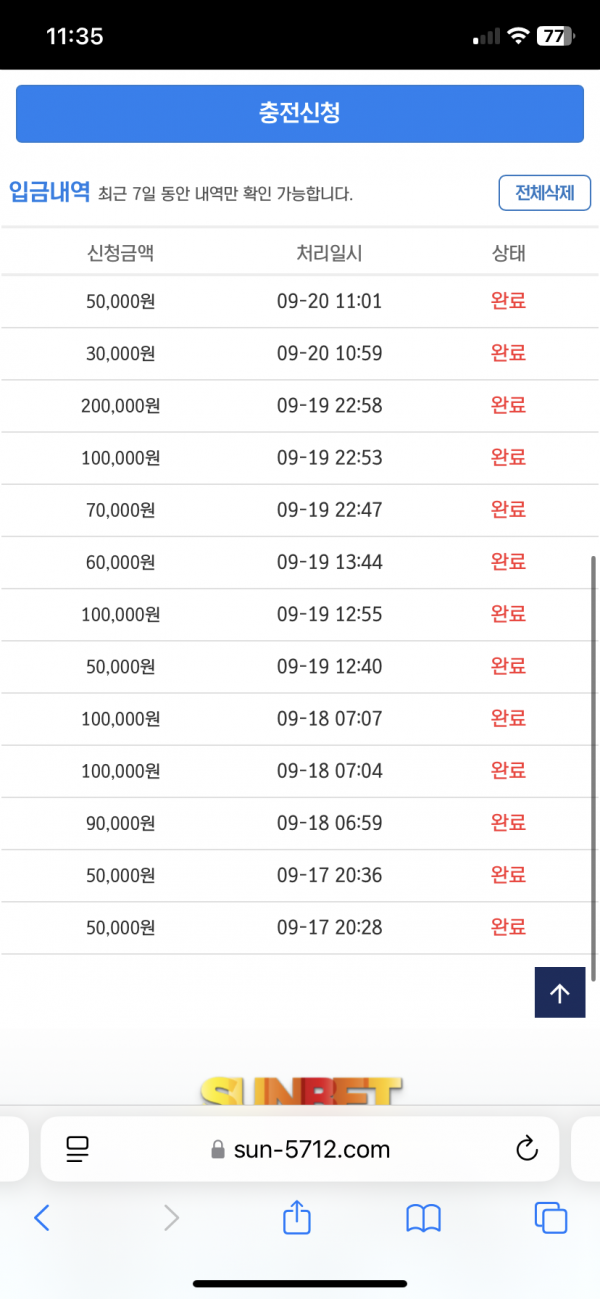
Task: Reload the page
Action: 527,1149
